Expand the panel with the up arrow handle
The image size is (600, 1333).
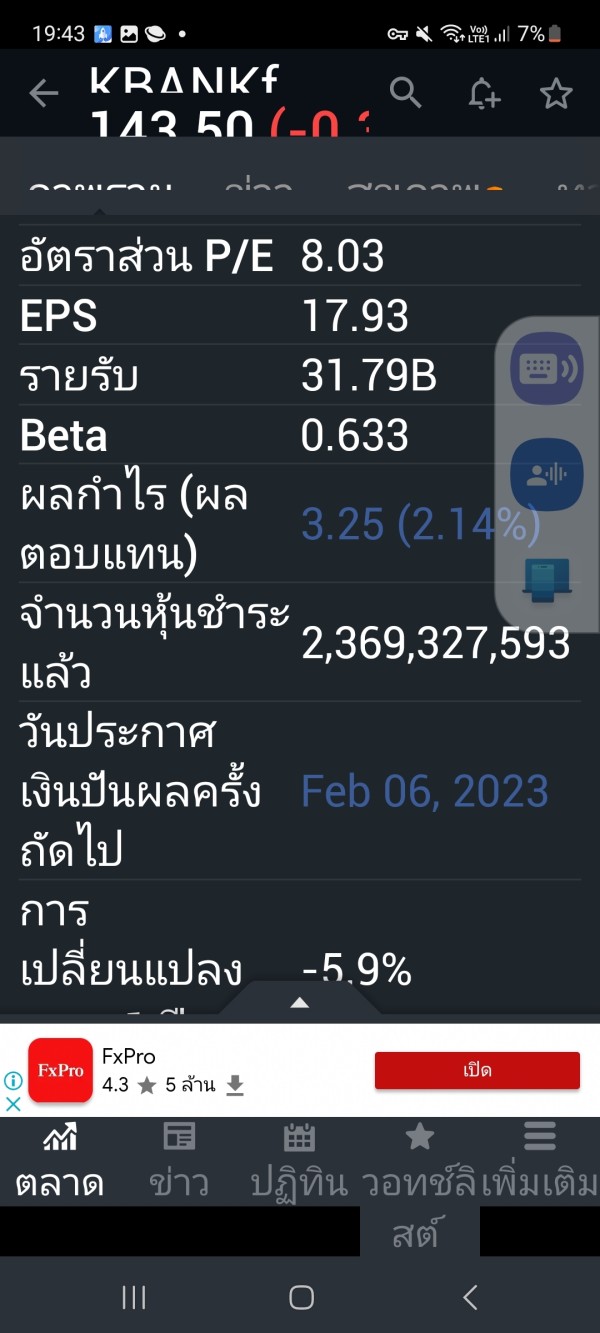(x=299, y=1002)
